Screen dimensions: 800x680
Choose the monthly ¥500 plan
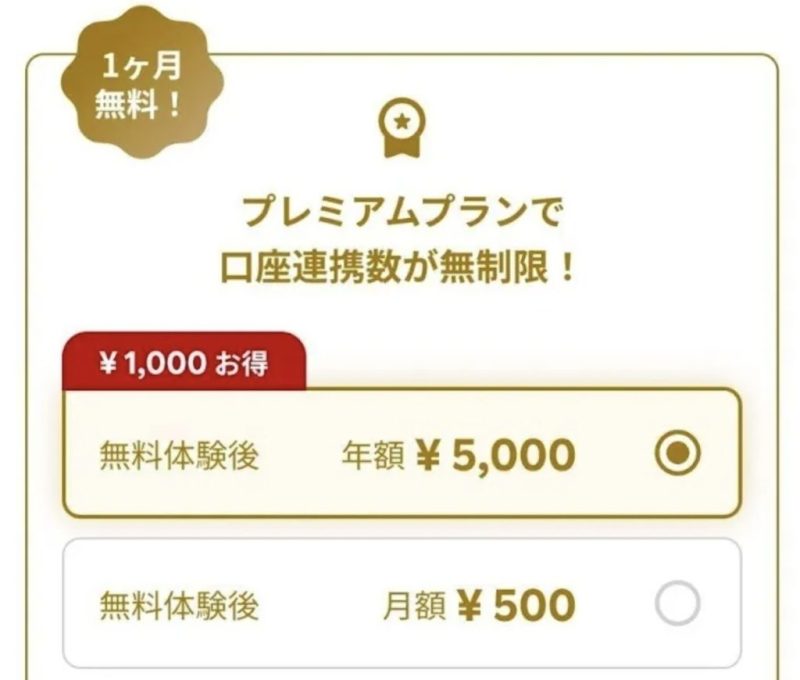[678, 604]
